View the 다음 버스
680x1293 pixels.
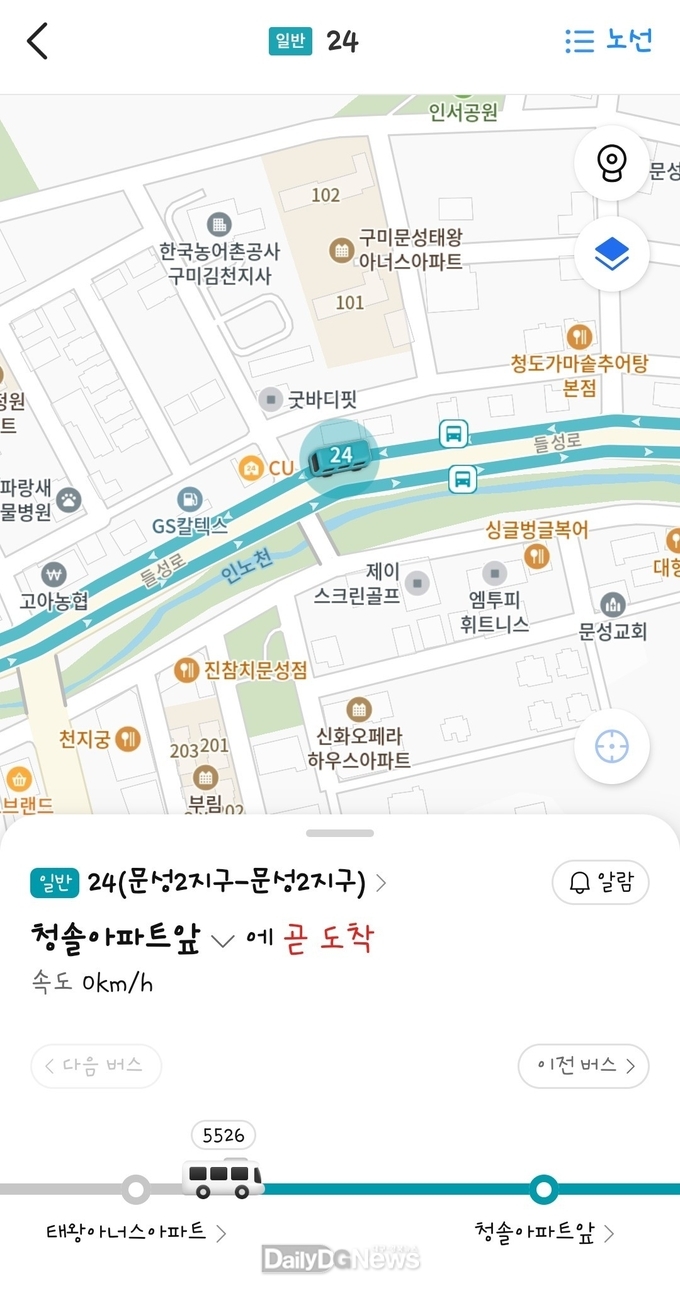[x=96, y=1066]
